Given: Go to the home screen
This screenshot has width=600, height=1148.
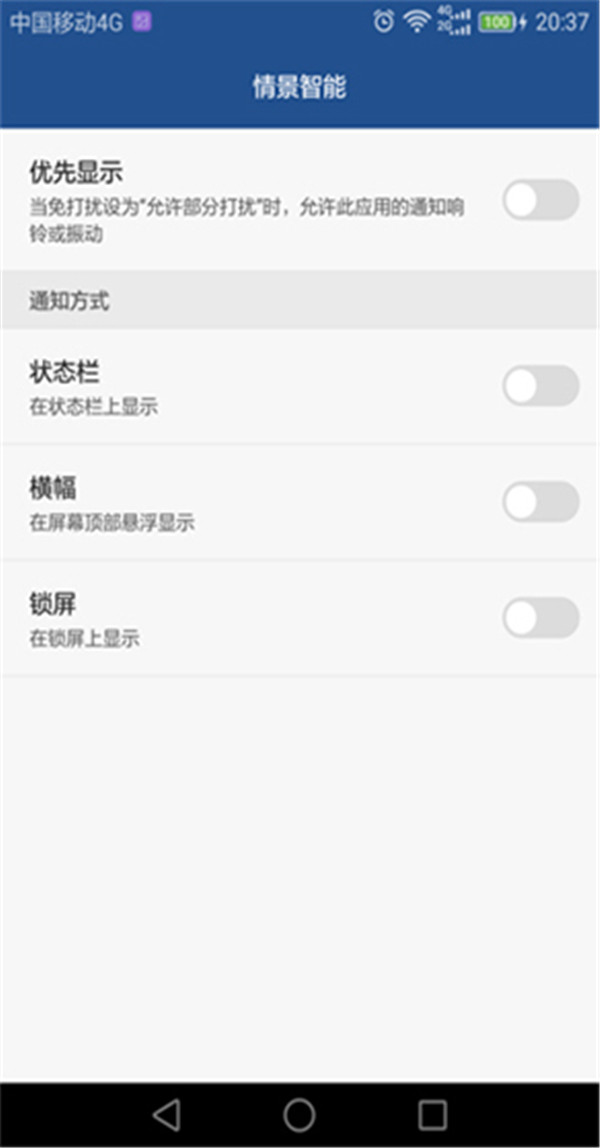Looking at the screenshot, I should click(x=299, y=1114).
